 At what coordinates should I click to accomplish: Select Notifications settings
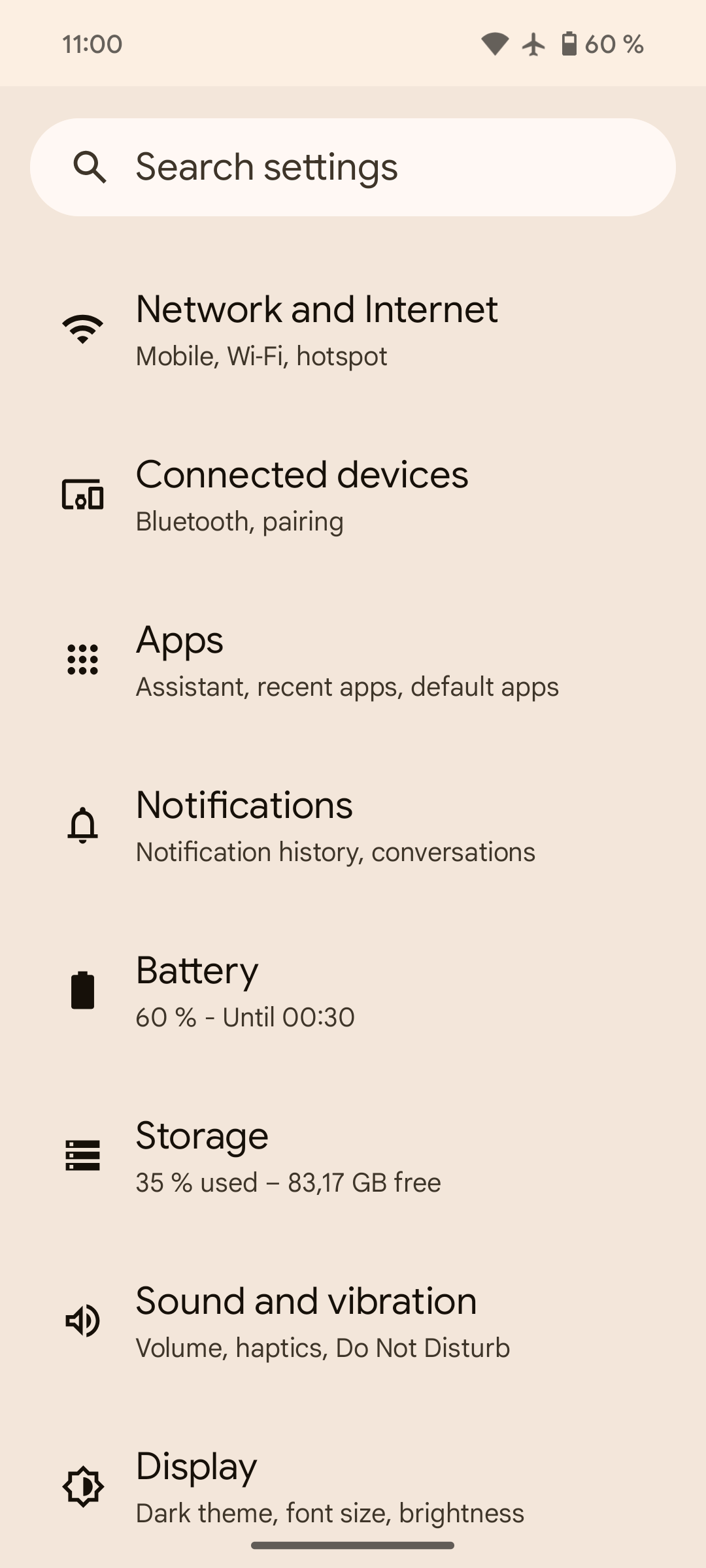[x=335, y=826]
